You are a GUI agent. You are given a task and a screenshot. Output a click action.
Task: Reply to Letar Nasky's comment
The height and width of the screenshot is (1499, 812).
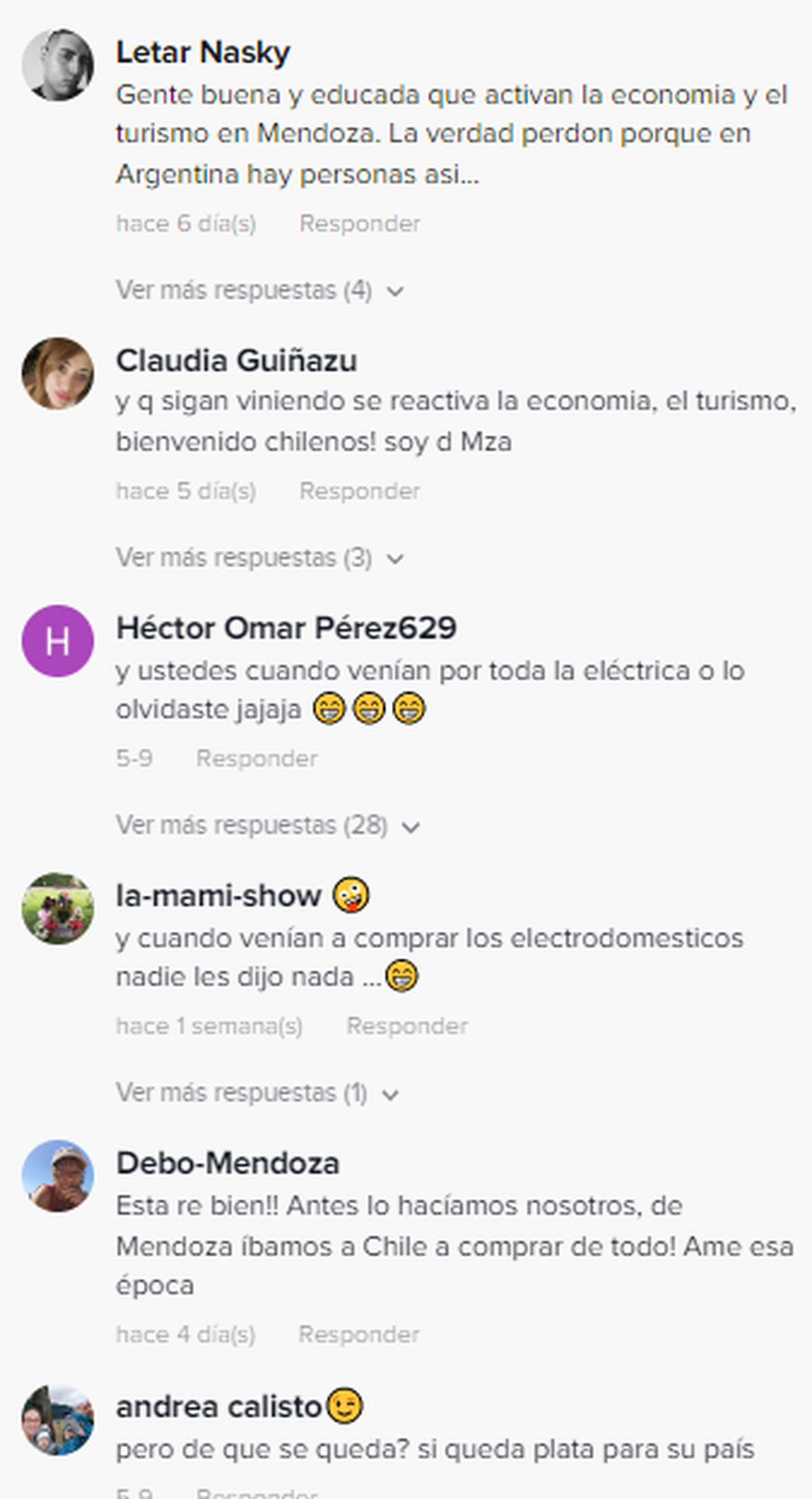pyautogui.click(x=359, y=223)
